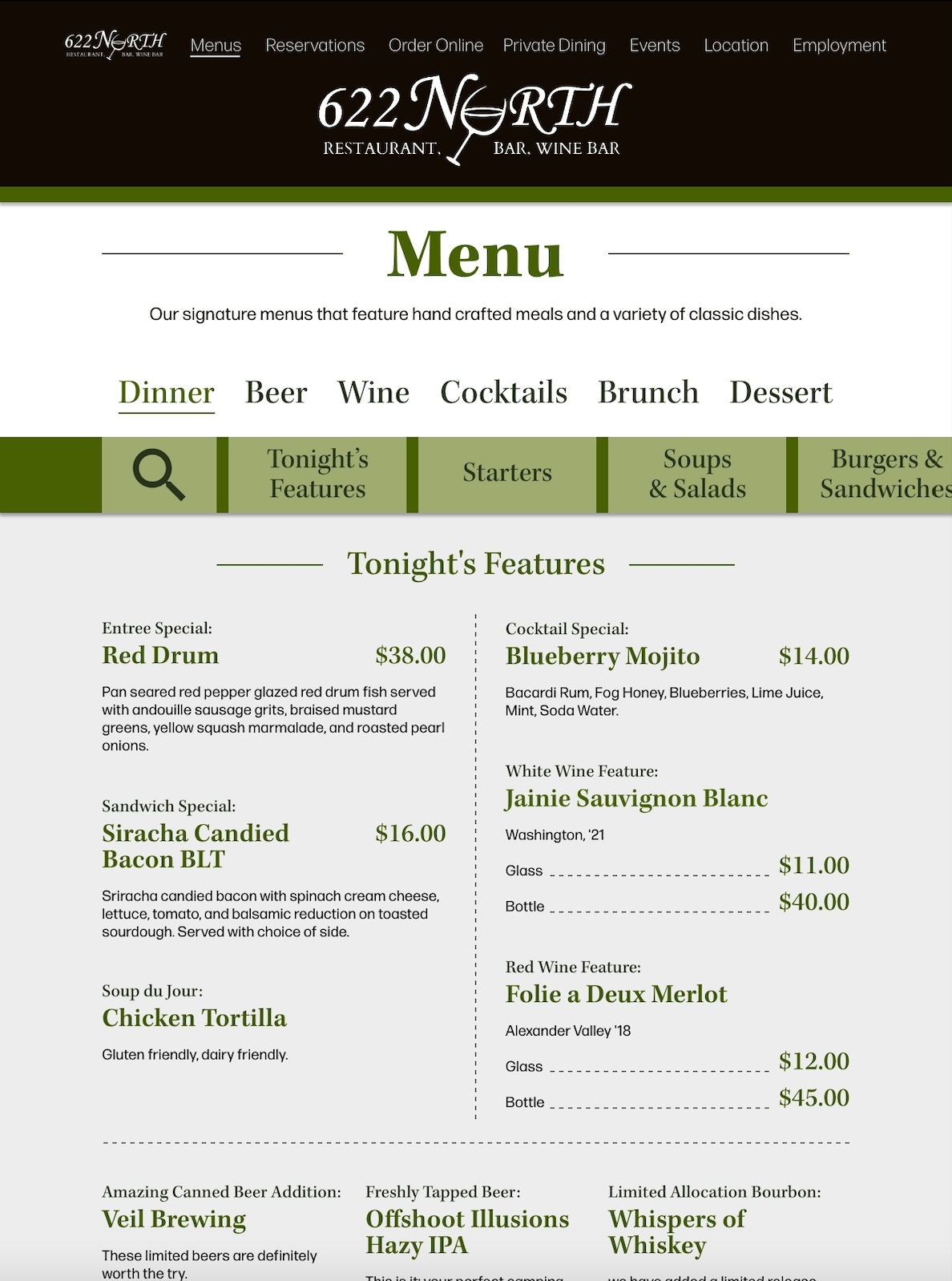Viewport: 952px width, 1281px height.
Task: View the Location page
Action: pyautogui.click(x=736, y=46)
